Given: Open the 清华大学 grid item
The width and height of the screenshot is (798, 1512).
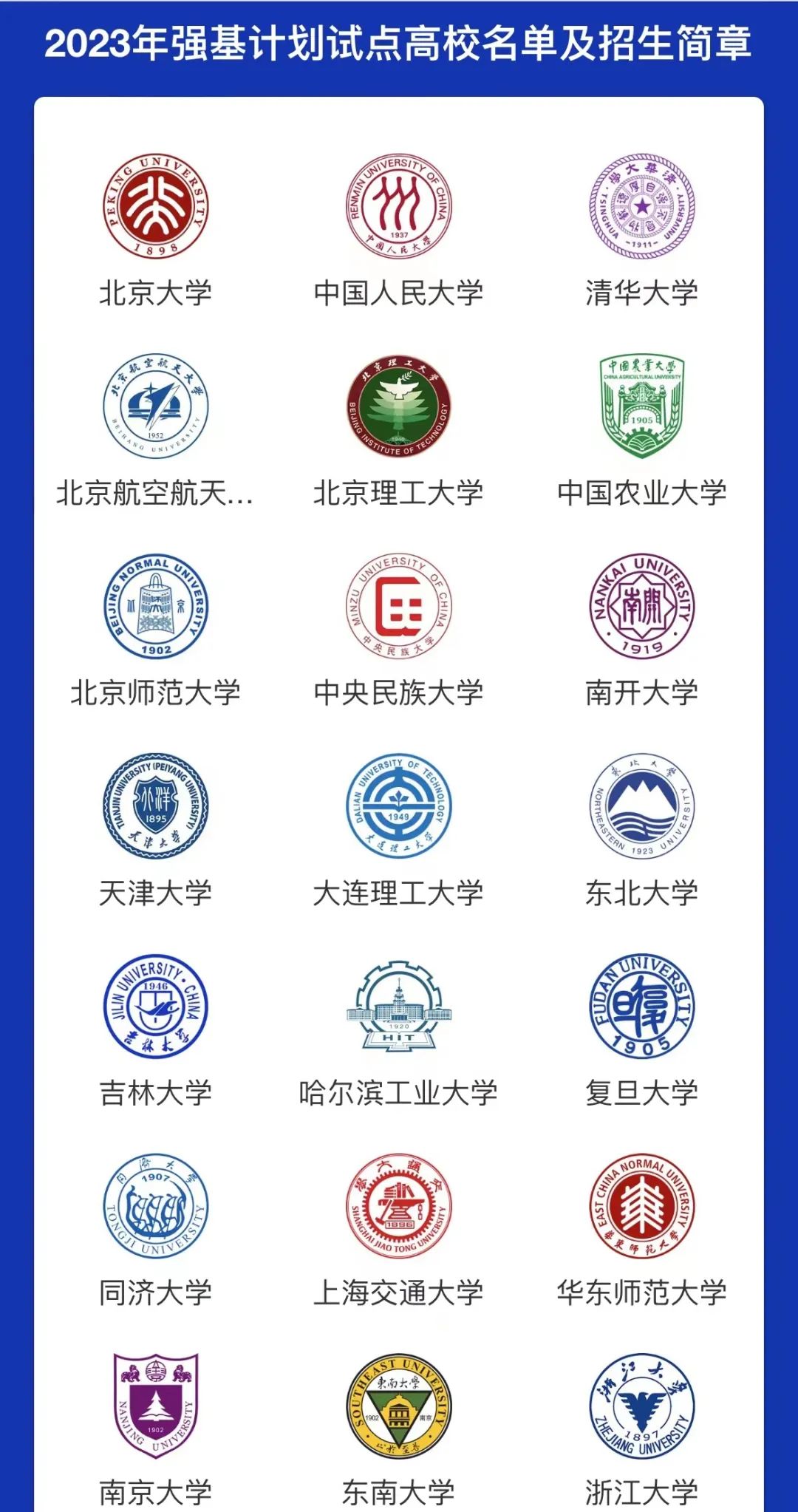Looking at the screenshot, I should (642, 208).
